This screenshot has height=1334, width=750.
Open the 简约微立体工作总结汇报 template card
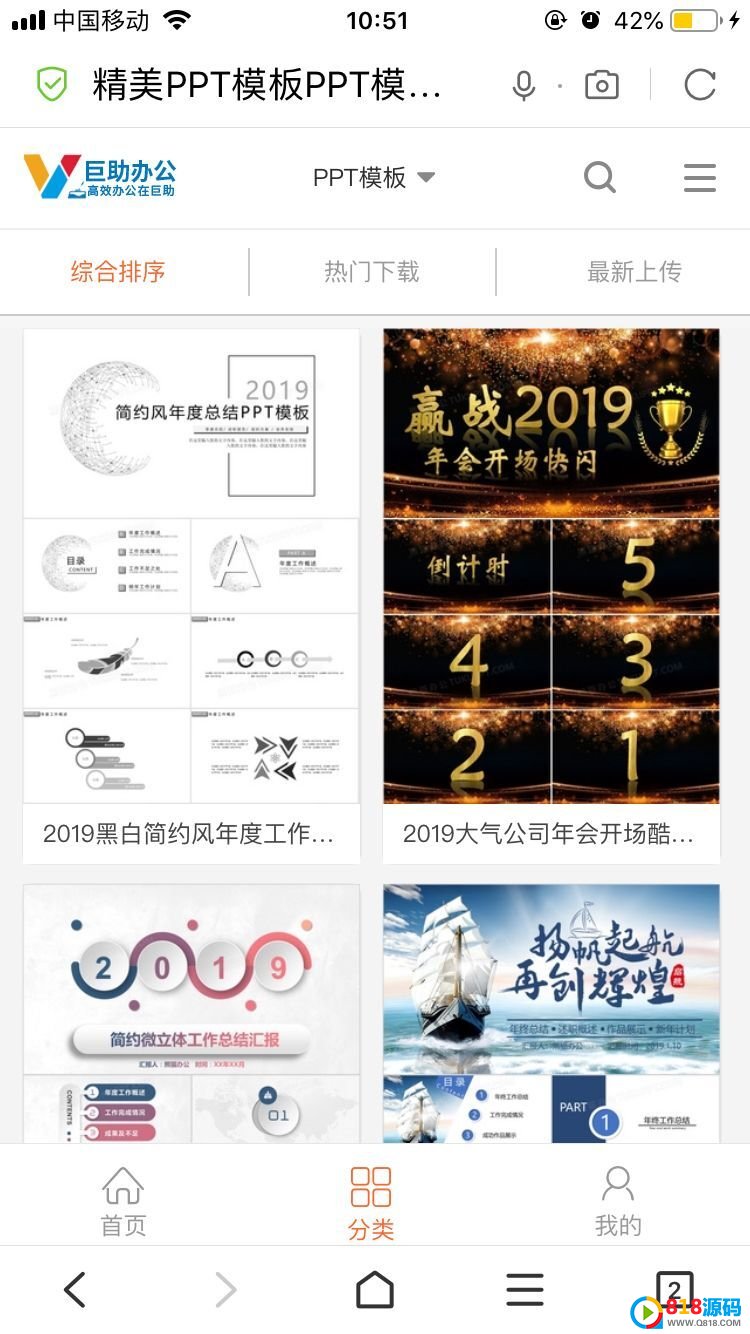pyautogui.click(x=191, y=1013)
